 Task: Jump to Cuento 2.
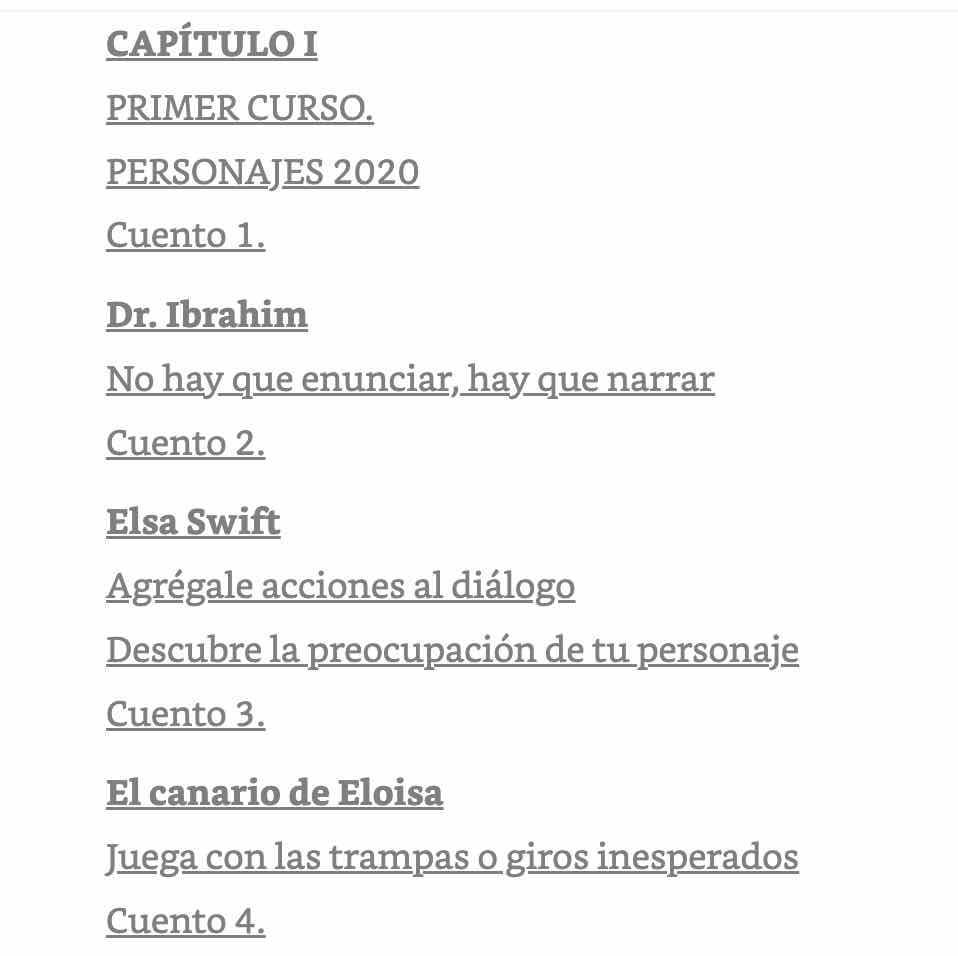pos(185,444)
